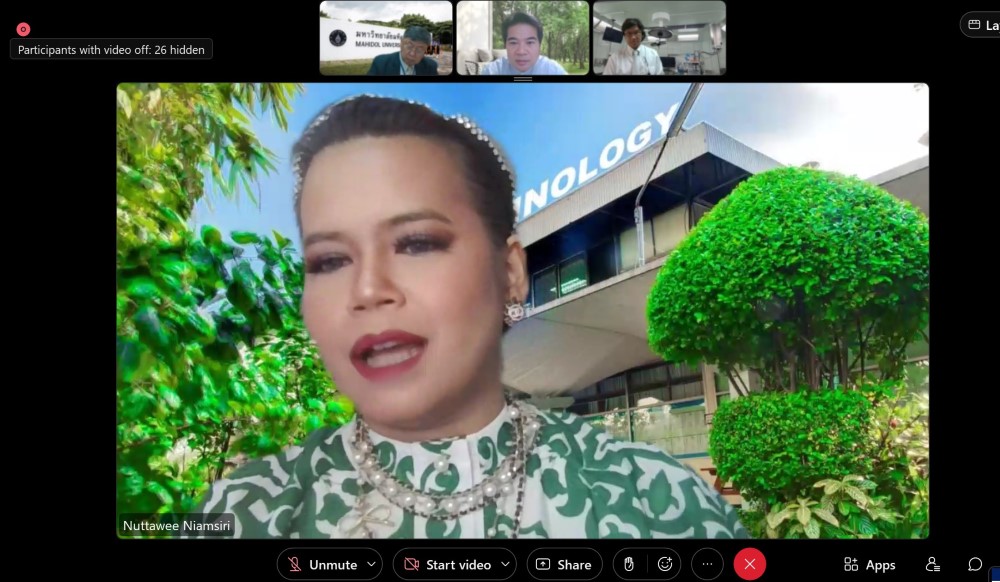
Task: Show the participants list
Action: [932, 564]
